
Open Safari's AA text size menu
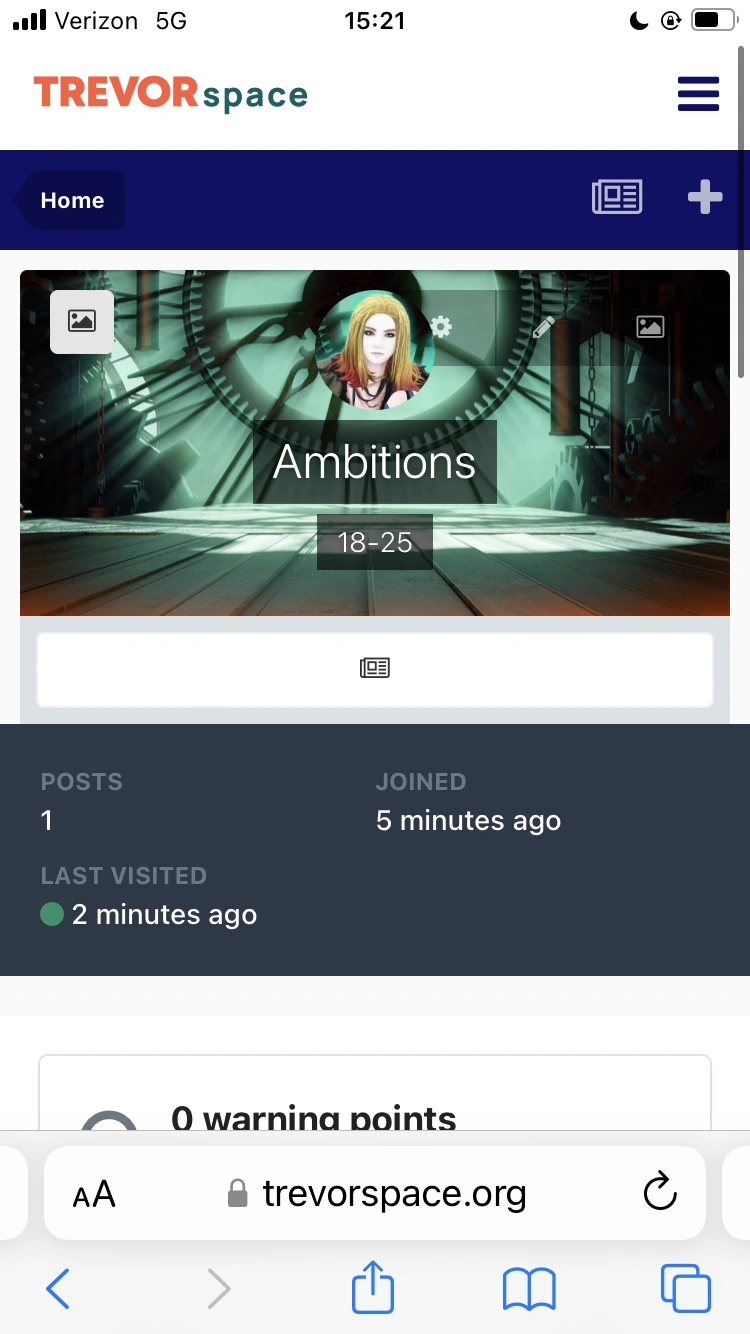click(94, 1193)
